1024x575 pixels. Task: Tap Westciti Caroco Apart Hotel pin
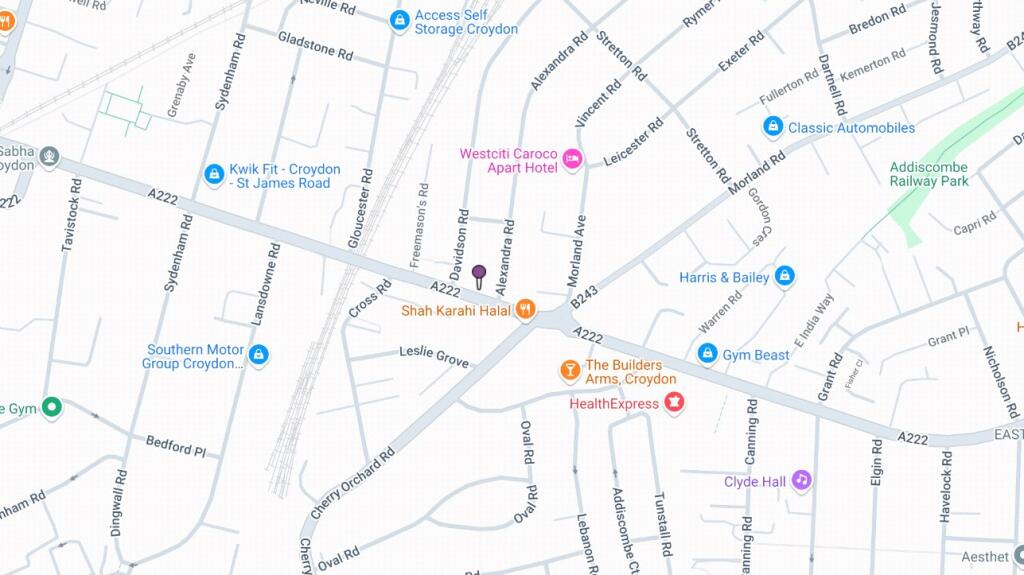[572, 159]
